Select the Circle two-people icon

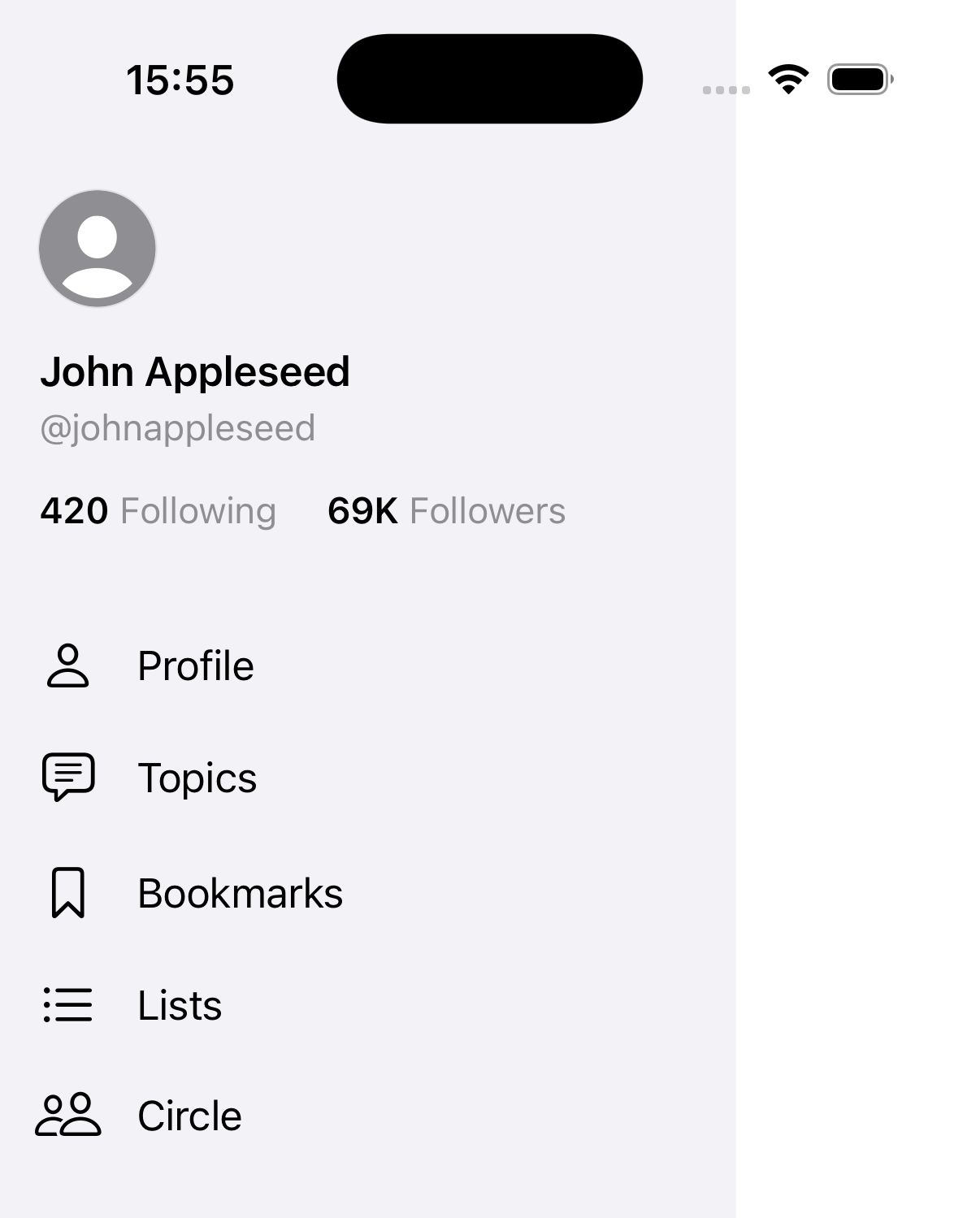[67, 1115]
